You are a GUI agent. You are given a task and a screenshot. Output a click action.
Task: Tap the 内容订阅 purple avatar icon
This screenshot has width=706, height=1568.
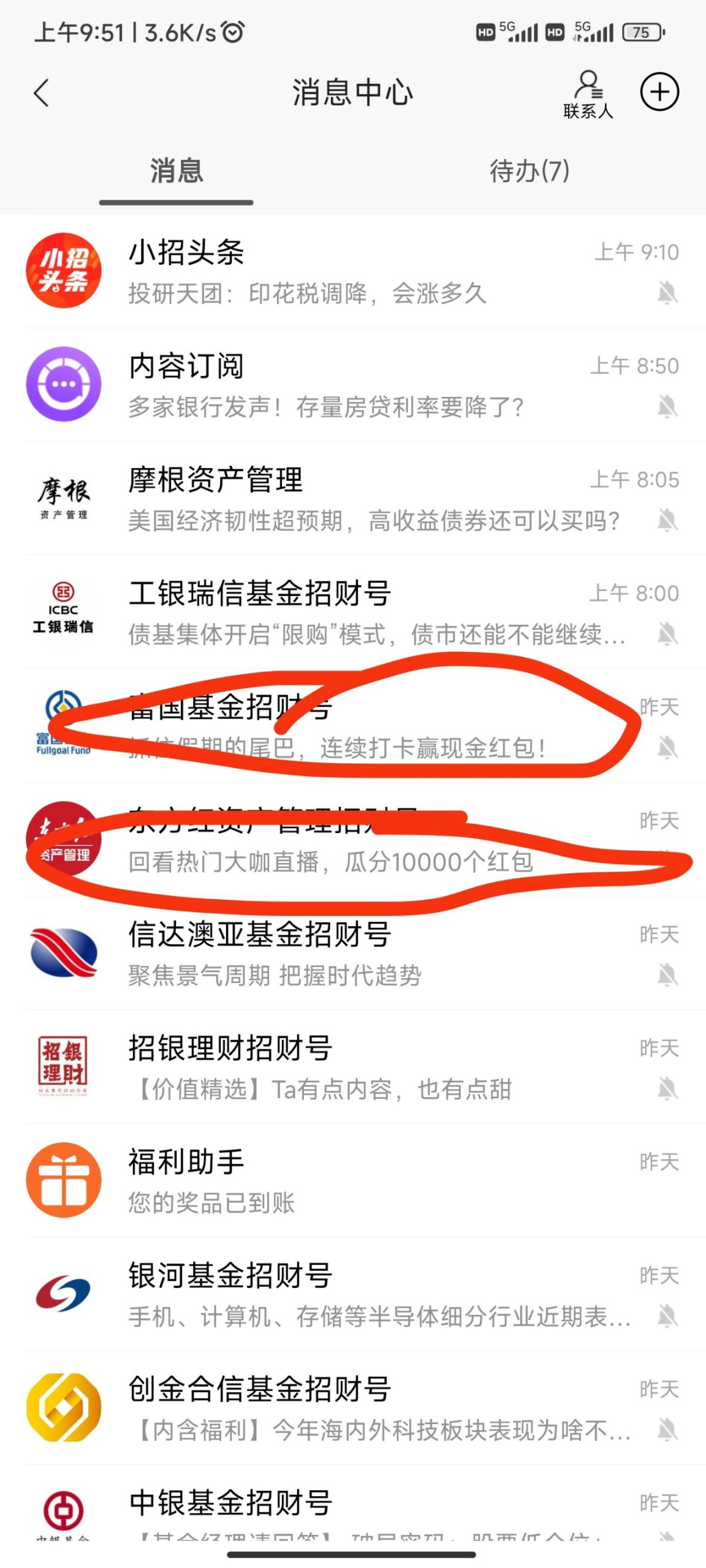coord(63,383)
